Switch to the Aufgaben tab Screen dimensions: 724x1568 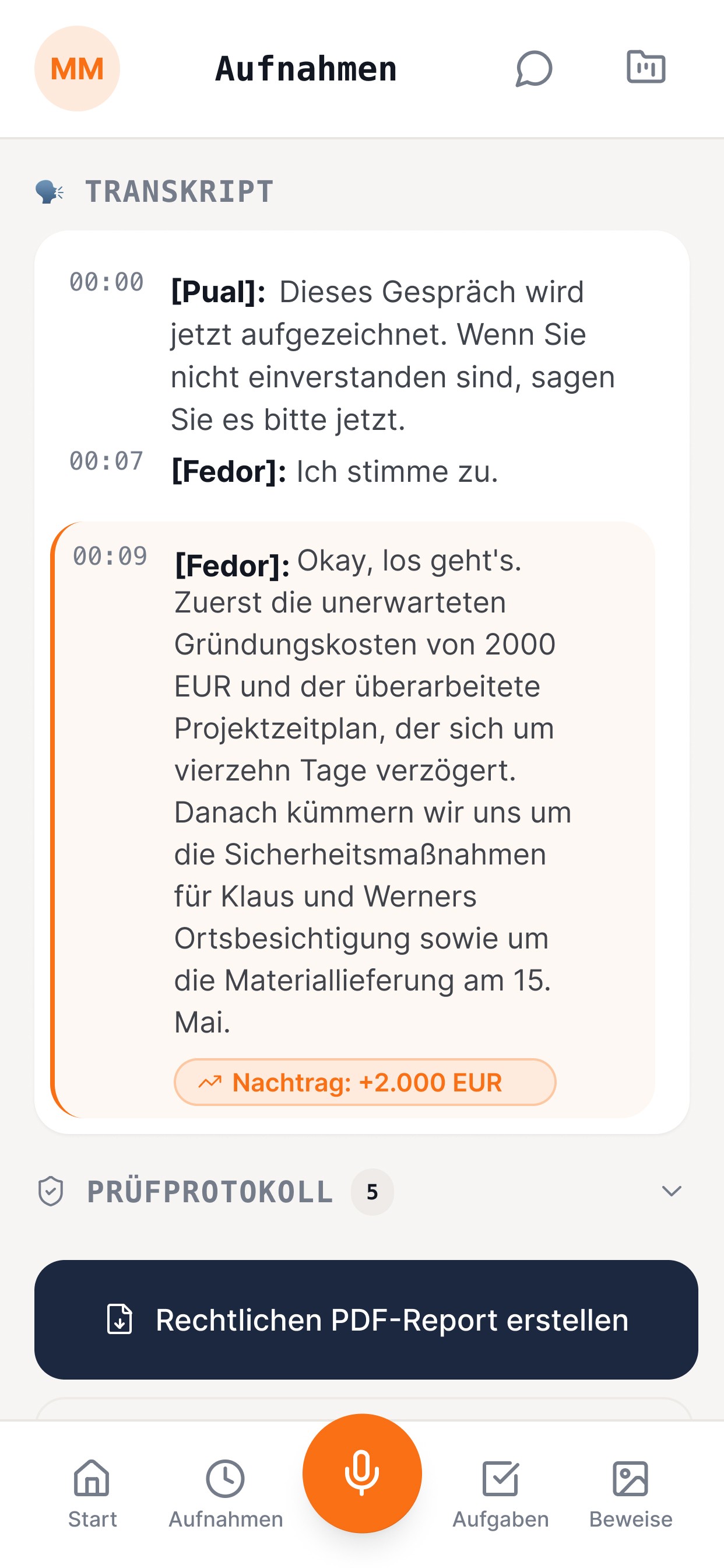[x=500, y=1493]
